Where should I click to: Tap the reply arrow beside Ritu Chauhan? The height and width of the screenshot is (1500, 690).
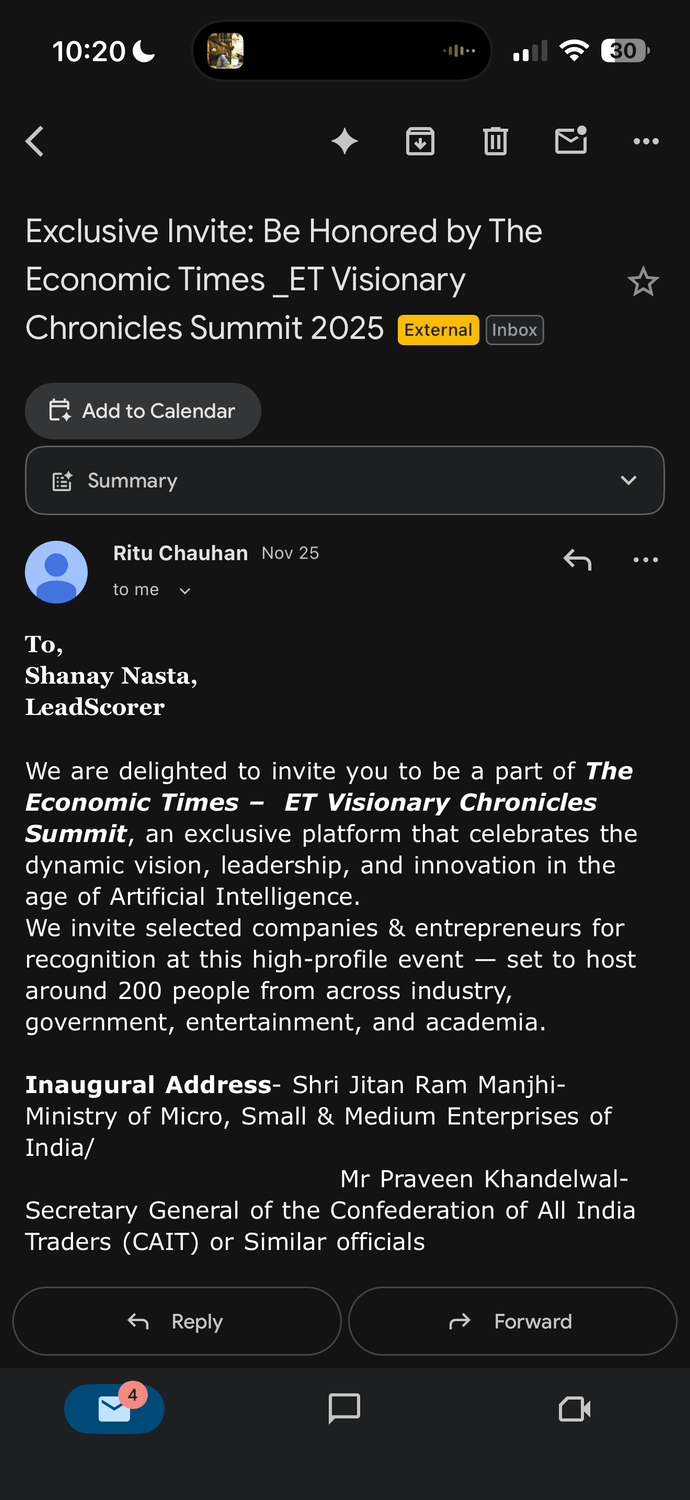click(577, 560)
